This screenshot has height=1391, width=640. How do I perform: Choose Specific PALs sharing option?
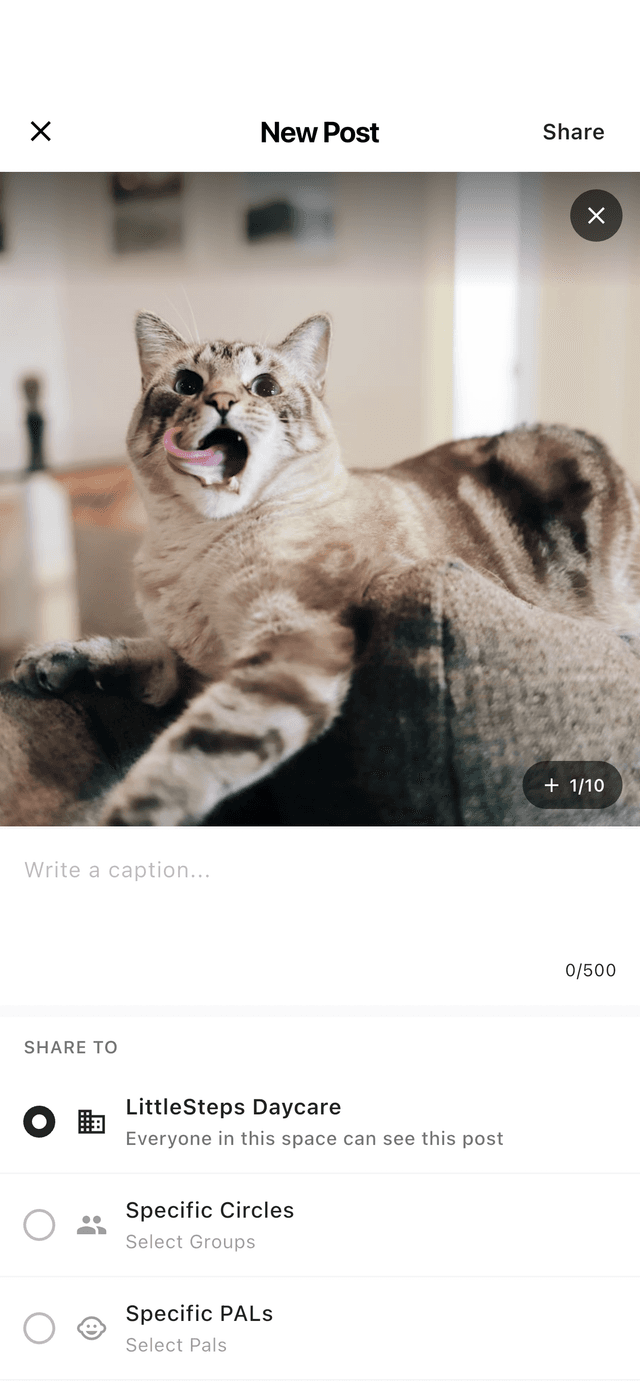[39, 1328]
